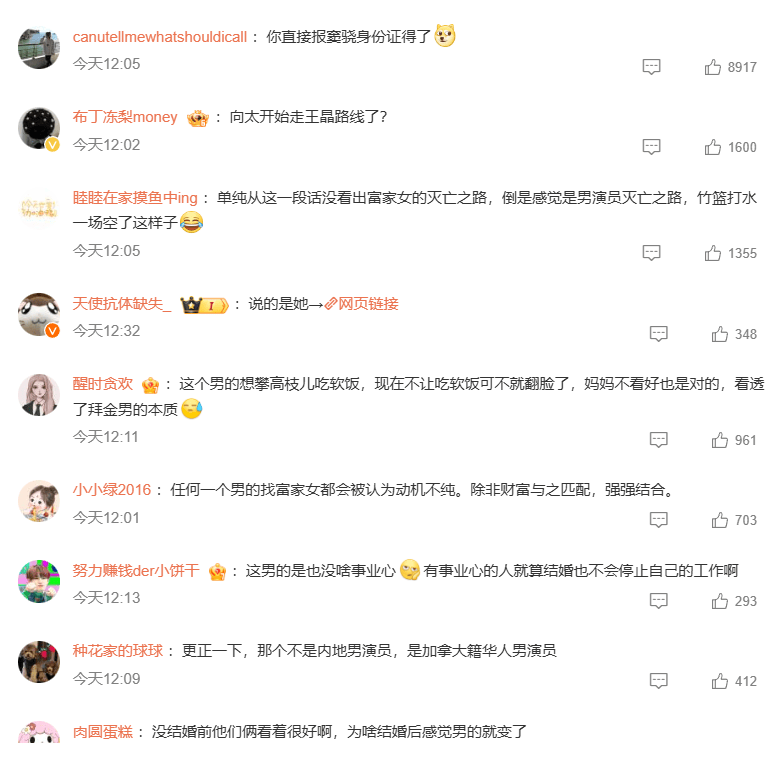Open 布丁冻梨money's profile avatar
The width and height of the screenshot is (776, 766).
click(39, 128)
